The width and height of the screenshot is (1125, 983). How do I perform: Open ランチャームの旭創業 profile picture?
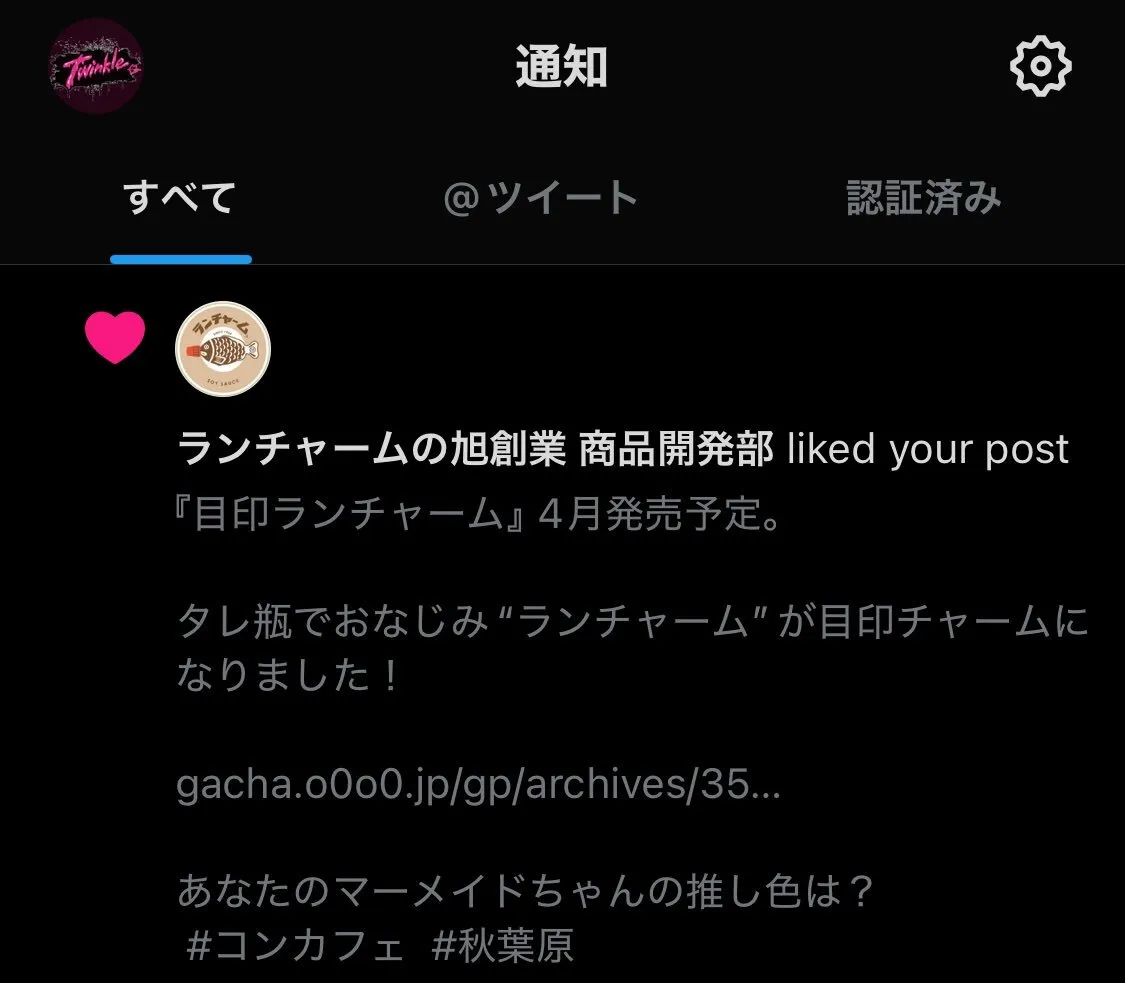(223, 349)
